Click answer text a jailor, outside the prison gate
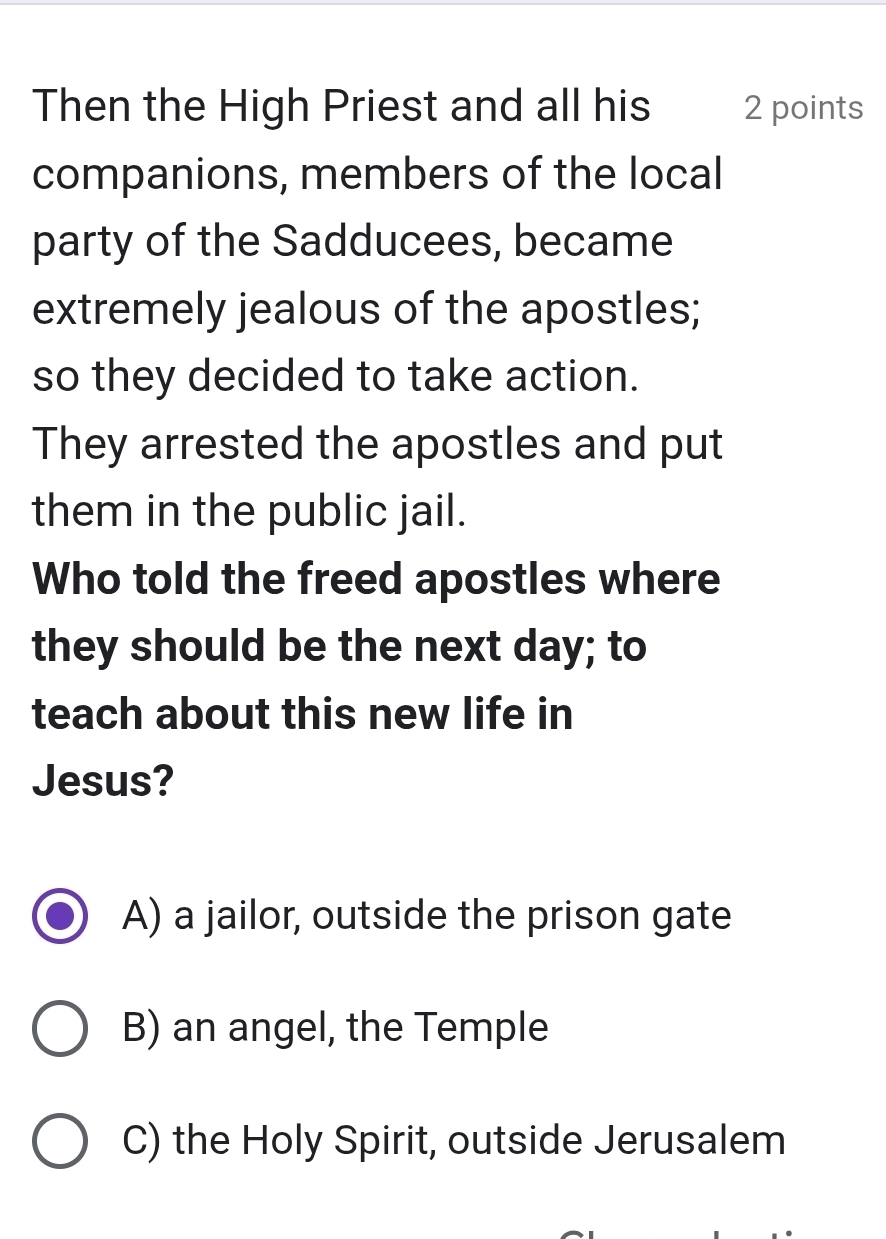886x1239 pixels. pos(426,915)
